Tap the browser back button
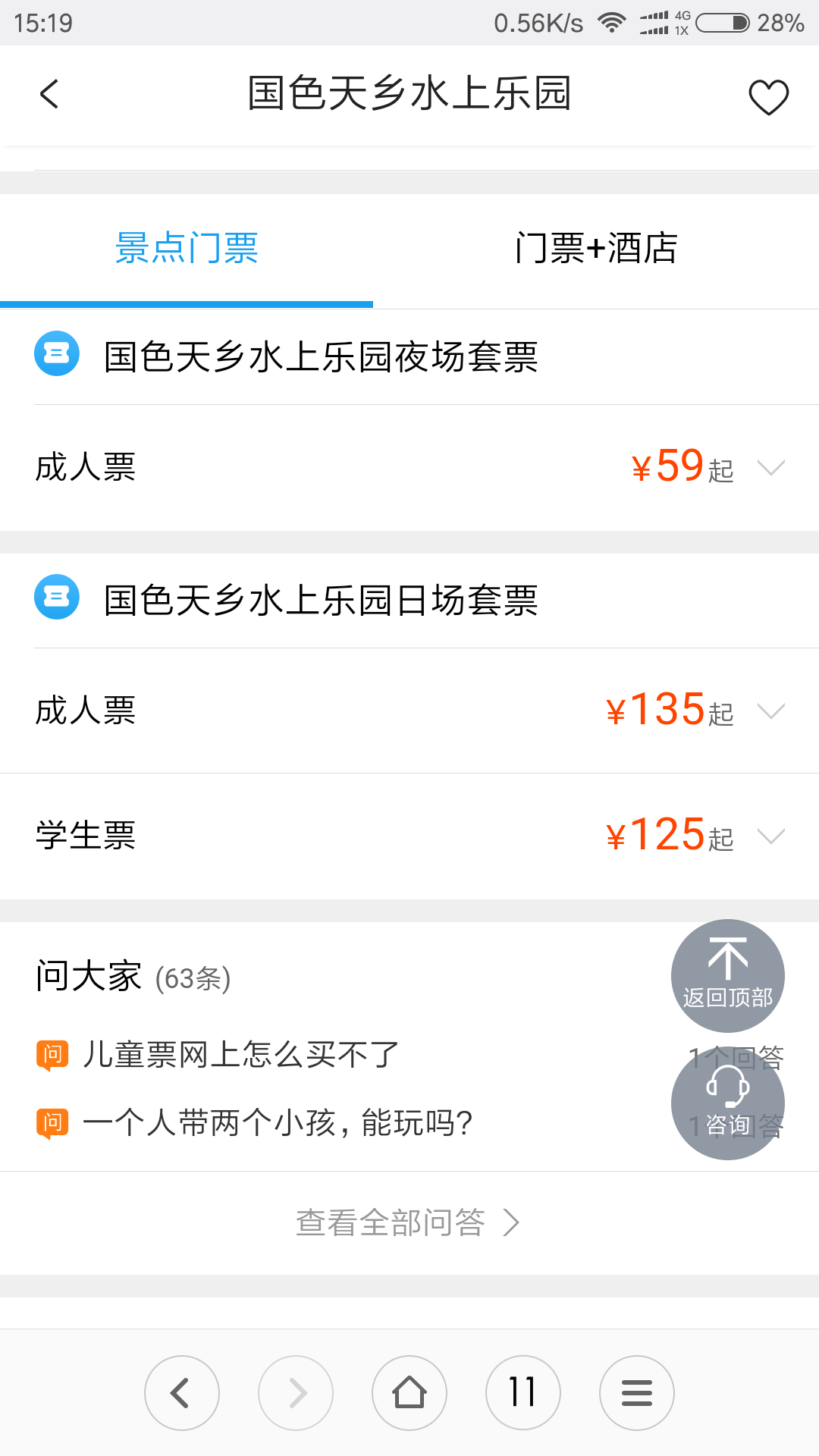The width and height of the screenshot is (819, 1456). click(x=182, y=1393)
